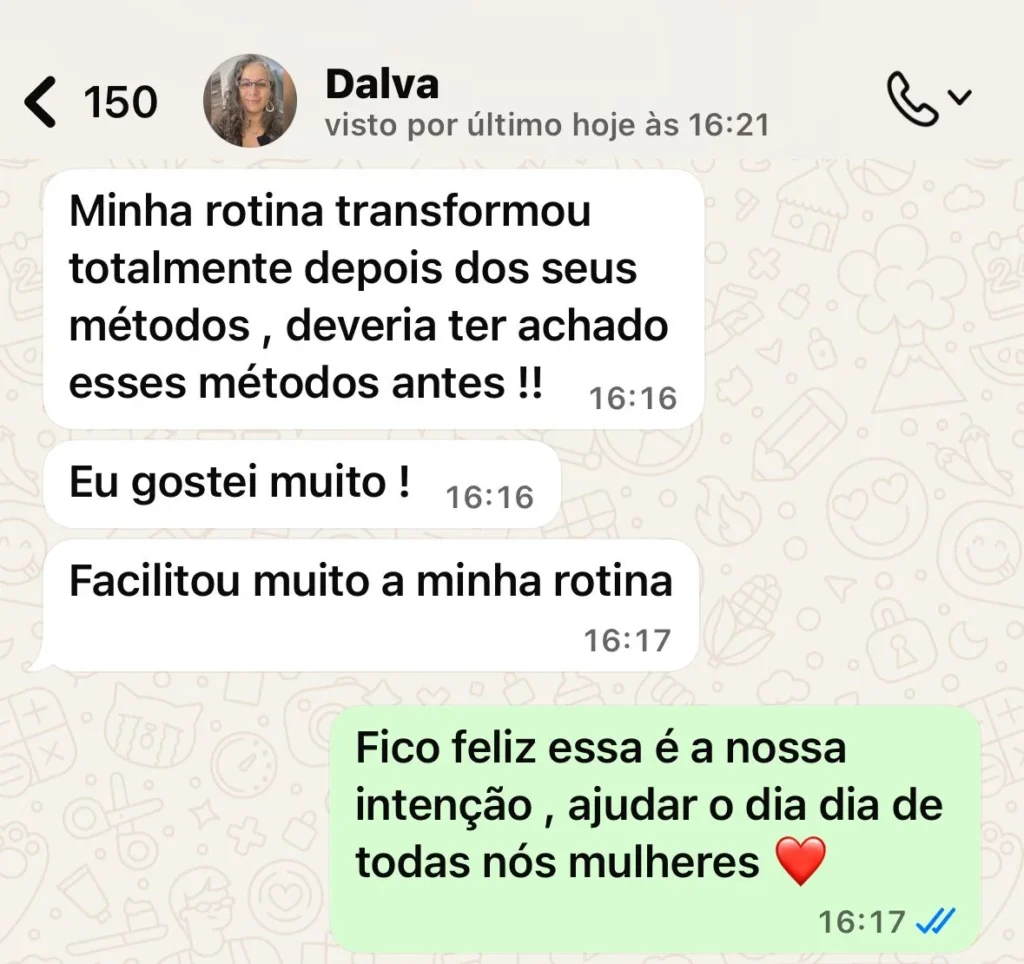Start a voice call with Dalva
The image size is (1024, 964).
click(912, 99)
